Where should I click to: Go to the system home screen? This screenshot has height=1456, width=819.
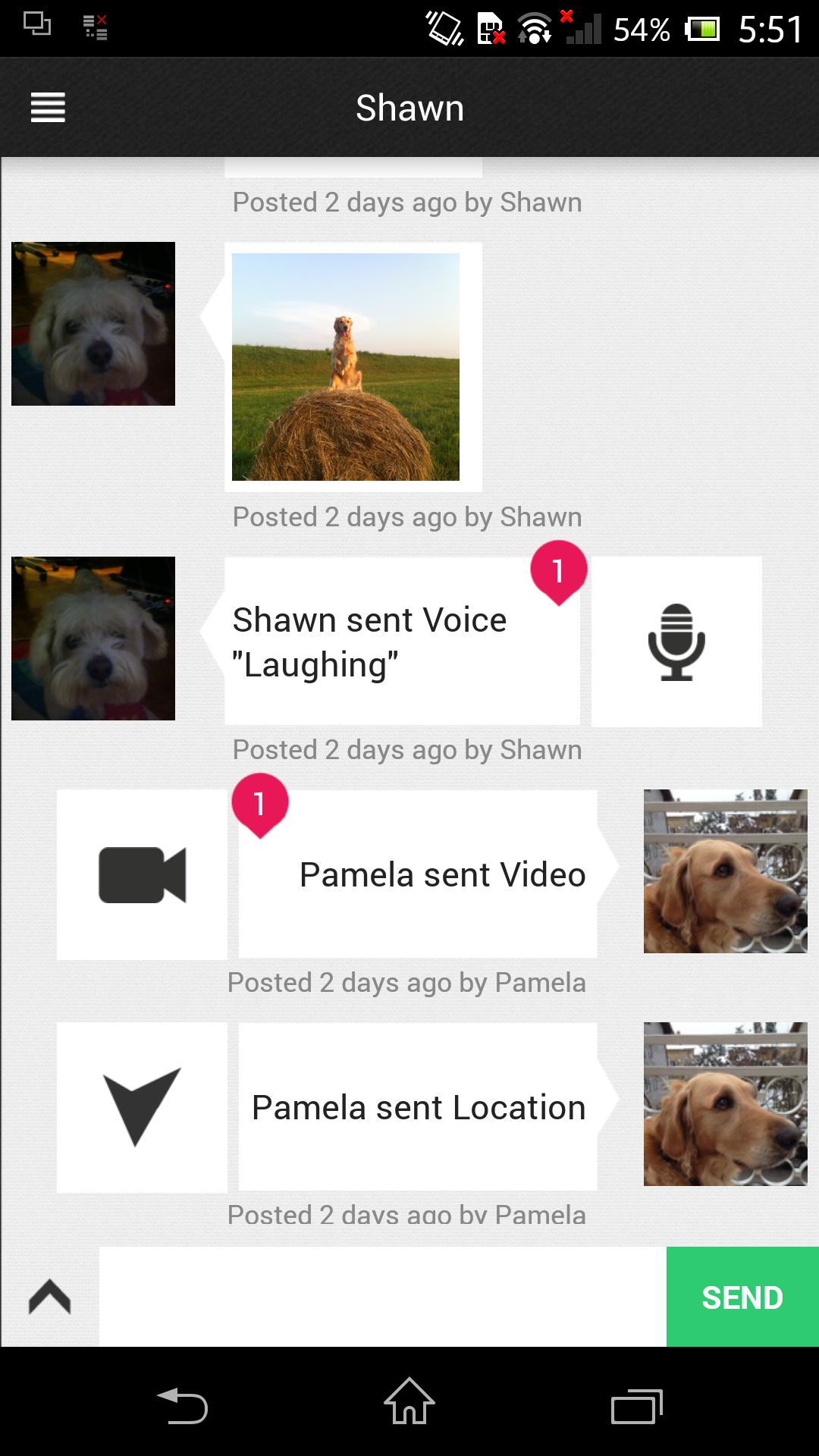point(409,1402)
